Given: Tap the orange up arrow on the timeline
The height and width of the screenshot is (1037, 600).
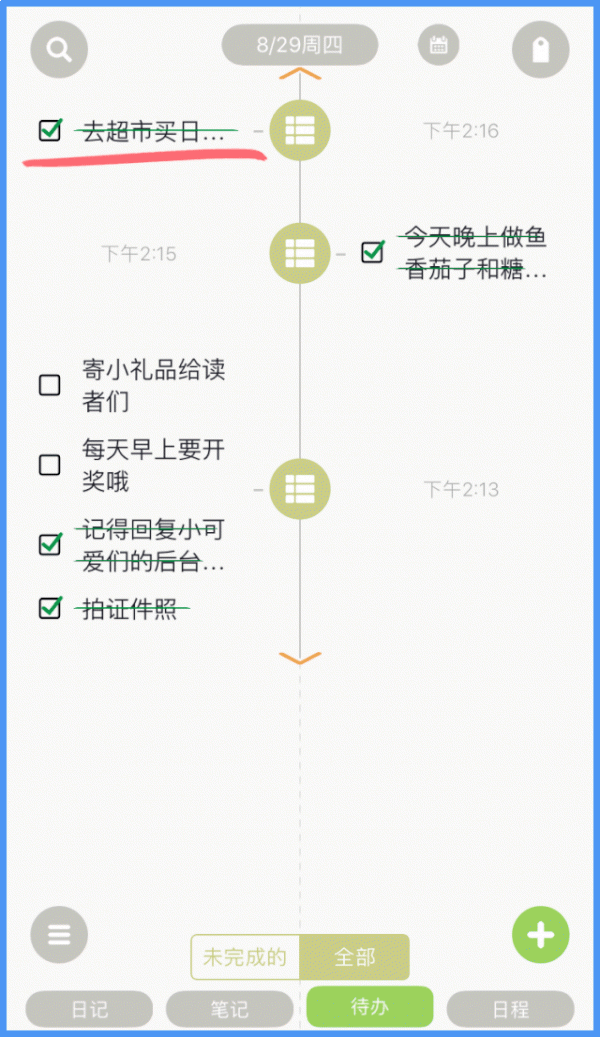Looking at the screenshot, I should point(300,73).
